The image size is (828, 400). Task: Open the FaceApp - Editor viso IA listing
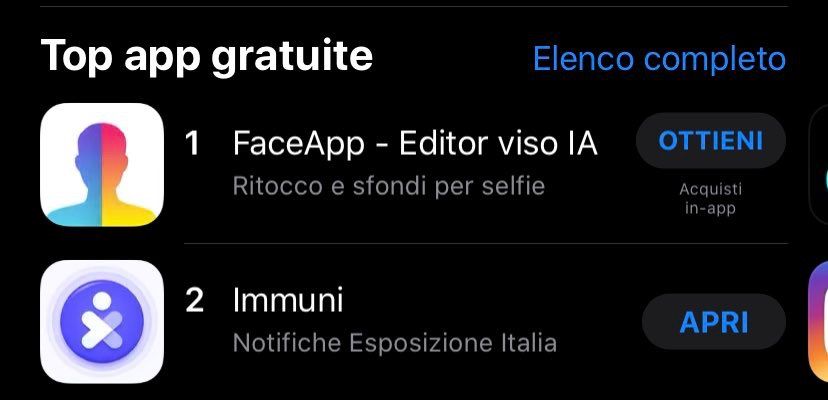coord(414,144)
